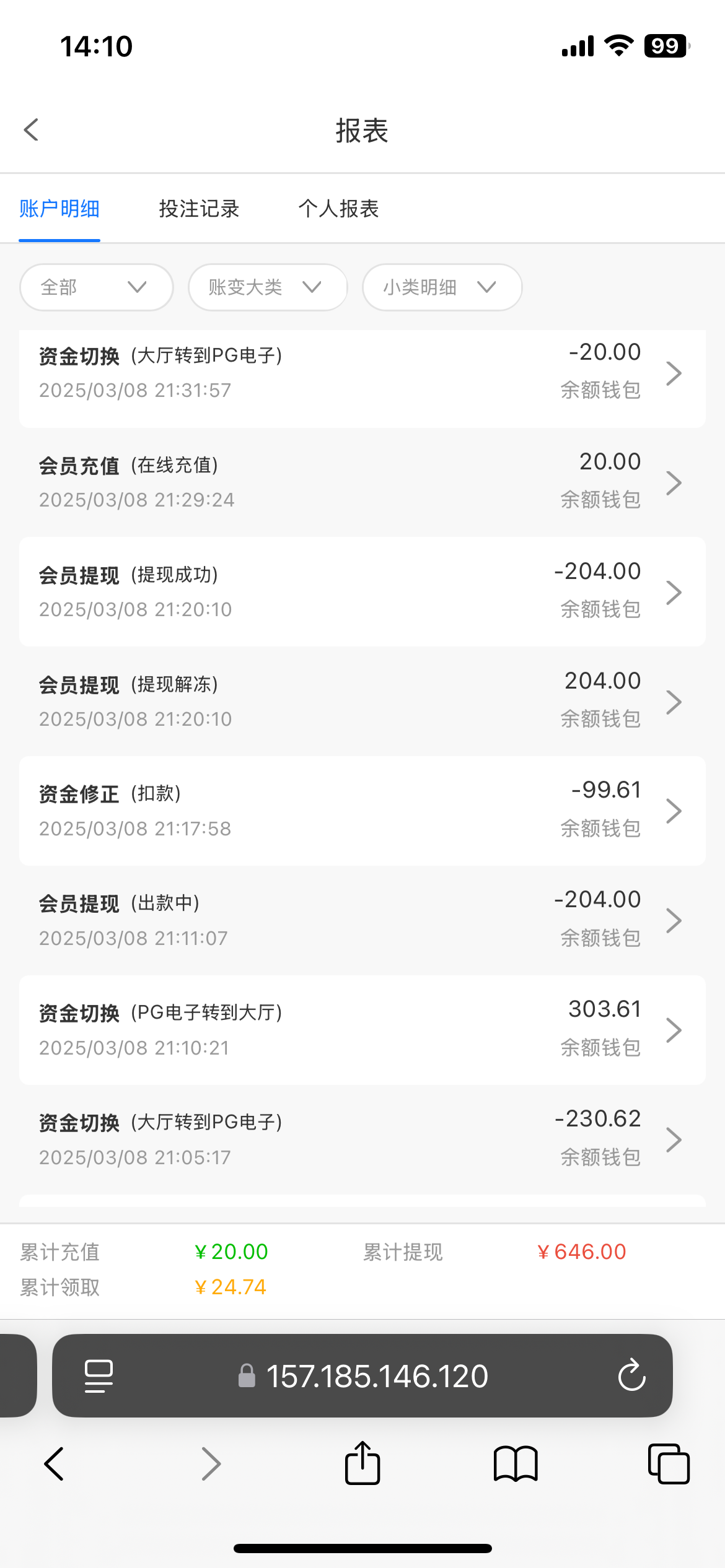Screen dimensions: 725x1568
Task: Switch to the 投注记录 tab
Action: [x=199, y=209]
